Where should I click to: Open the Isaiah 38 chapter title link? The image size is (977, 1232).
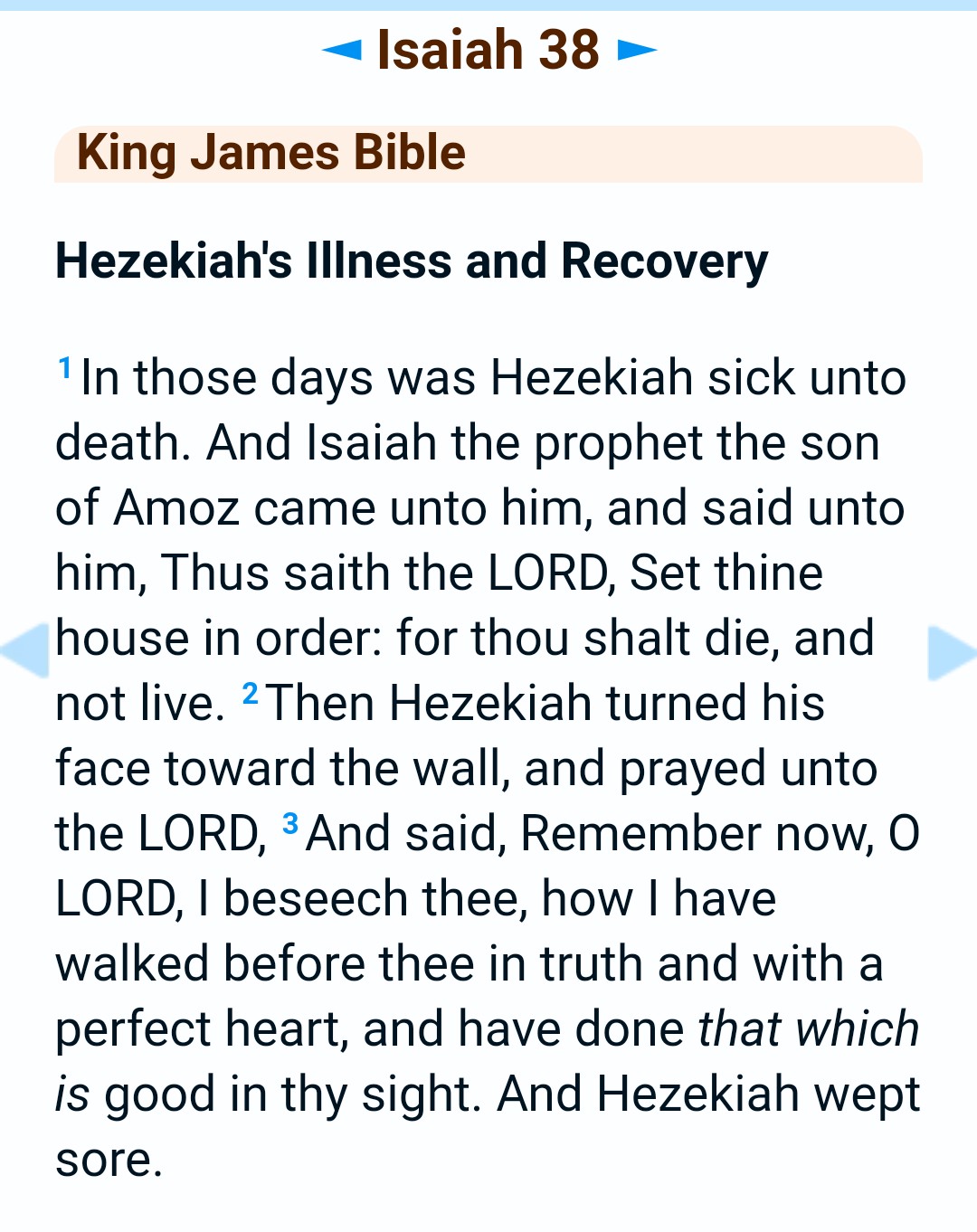tap(488, 50)
